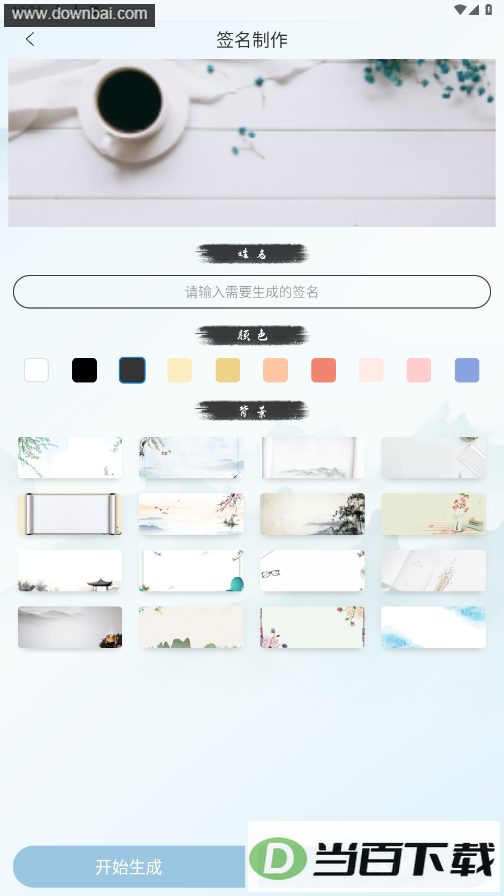Choose the blue watercolor splash background
Screen dimensions: 504x896
click(433, 627)
